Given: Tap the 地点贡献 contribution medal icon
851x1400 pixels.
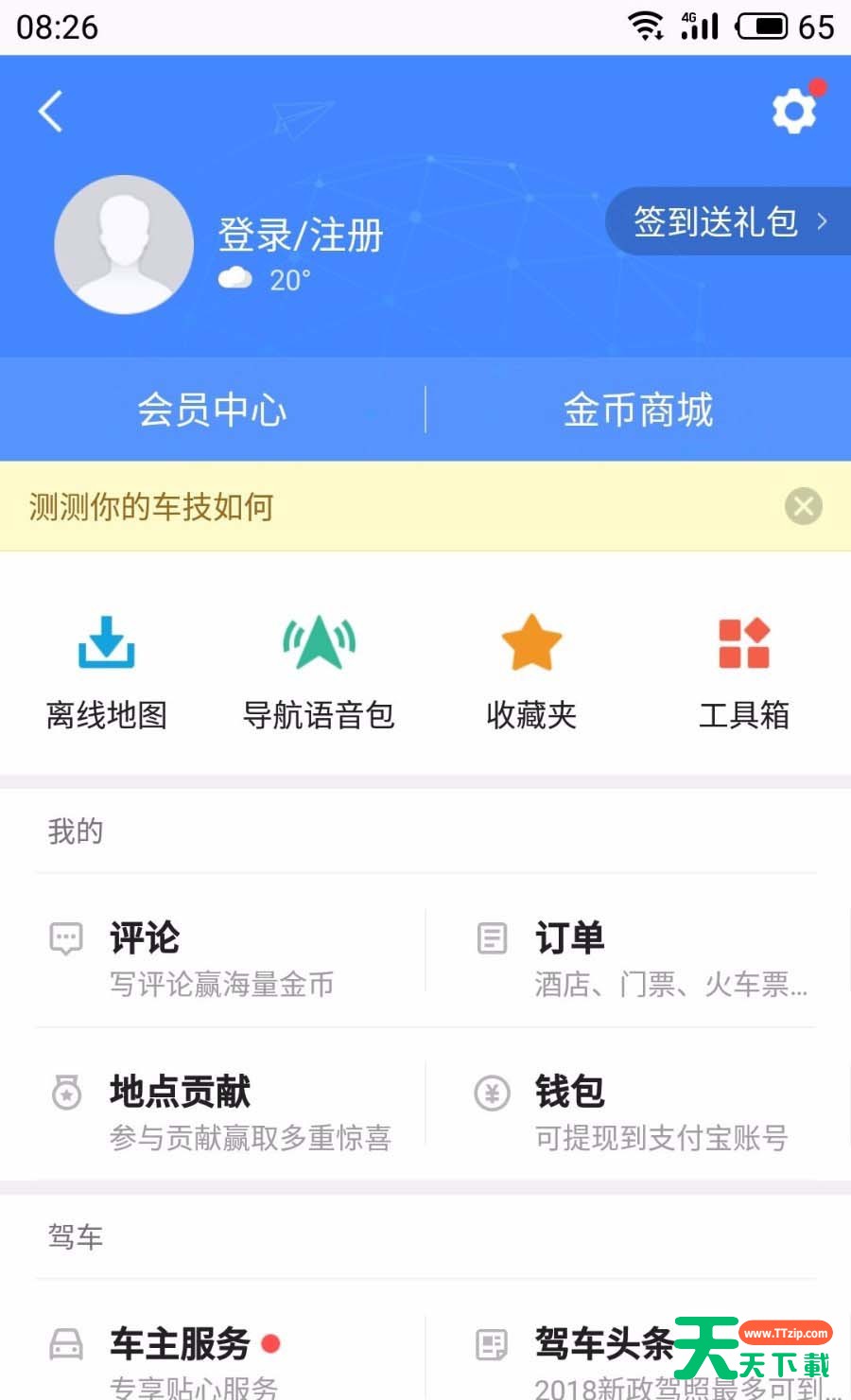Looking at the screenshot, I should pos(65,1093).
